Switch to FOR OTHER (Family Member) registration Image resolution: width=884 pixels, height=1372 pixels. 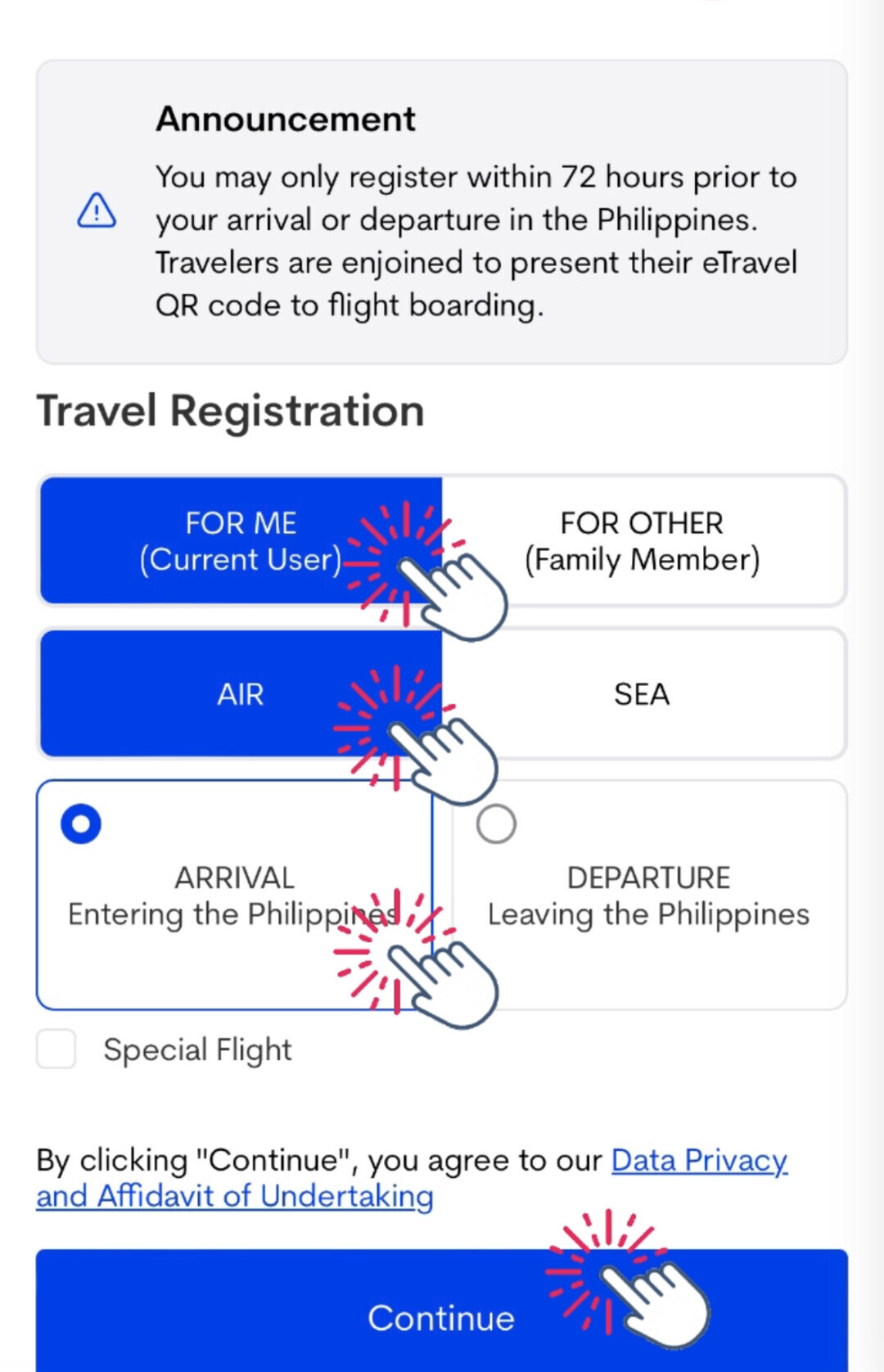[641, 540]
